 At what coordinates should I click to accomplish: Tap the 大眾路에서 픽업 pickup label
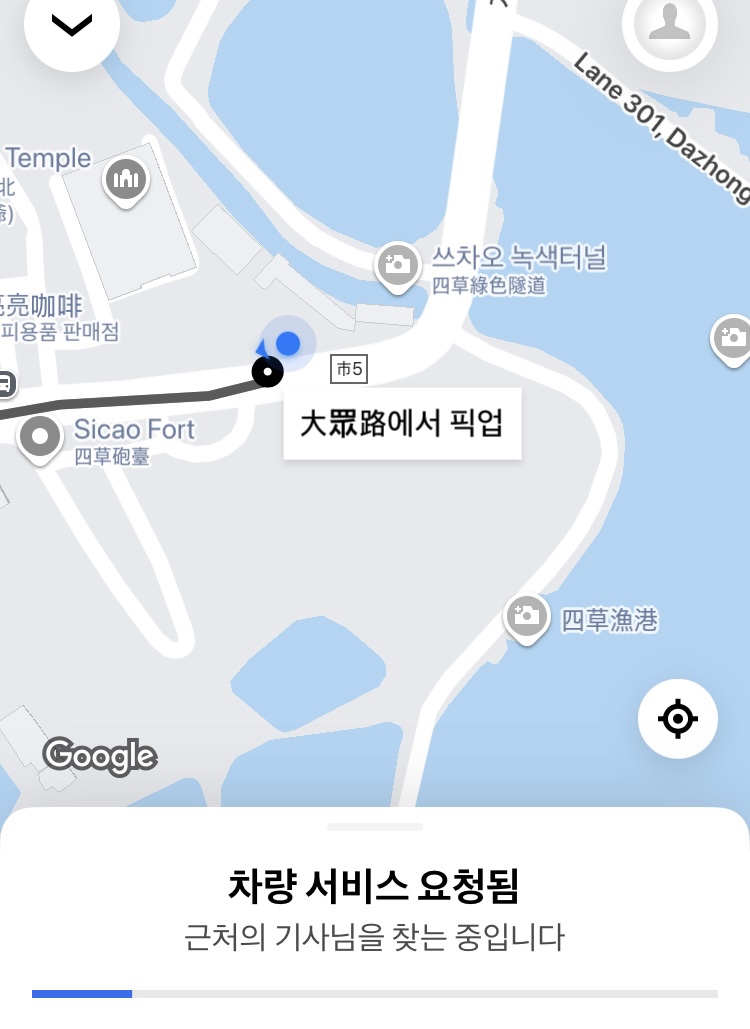(x=402, y=423)
